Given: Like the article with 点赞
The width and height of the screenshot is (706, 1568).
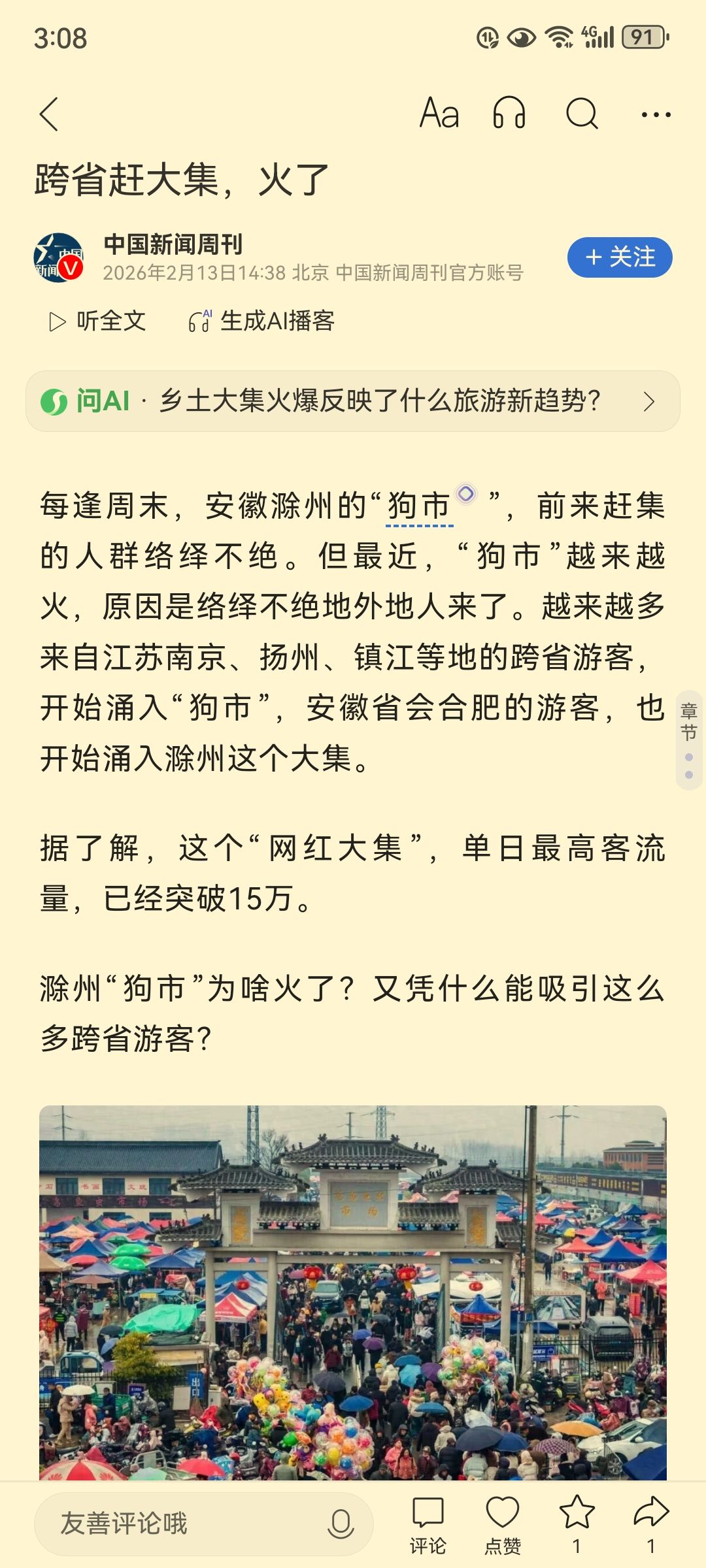Looking at the screenshot, I should (x=502, y=1524).
